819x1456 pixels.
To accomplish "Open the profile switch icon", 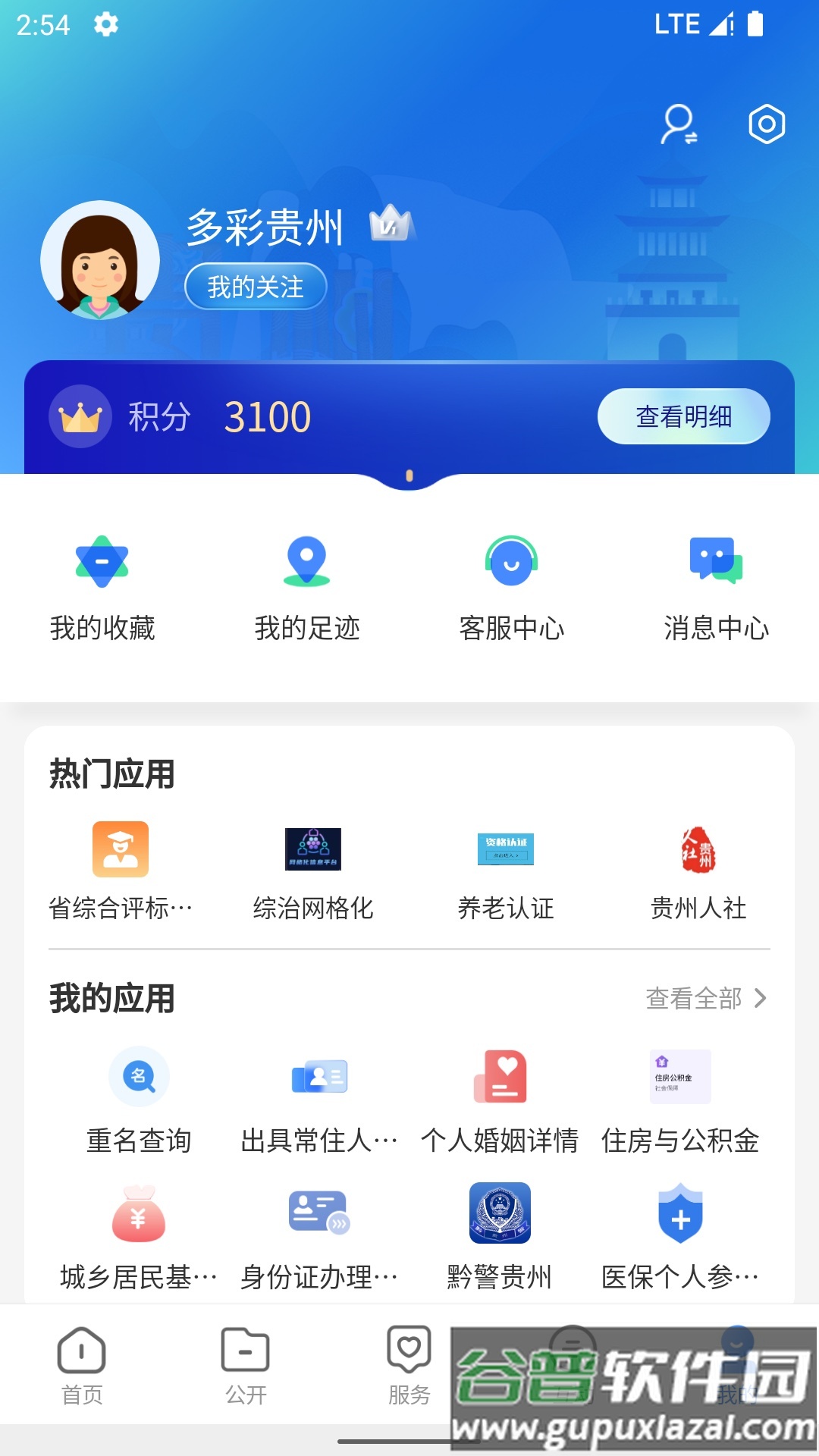I will click(679, 123).
